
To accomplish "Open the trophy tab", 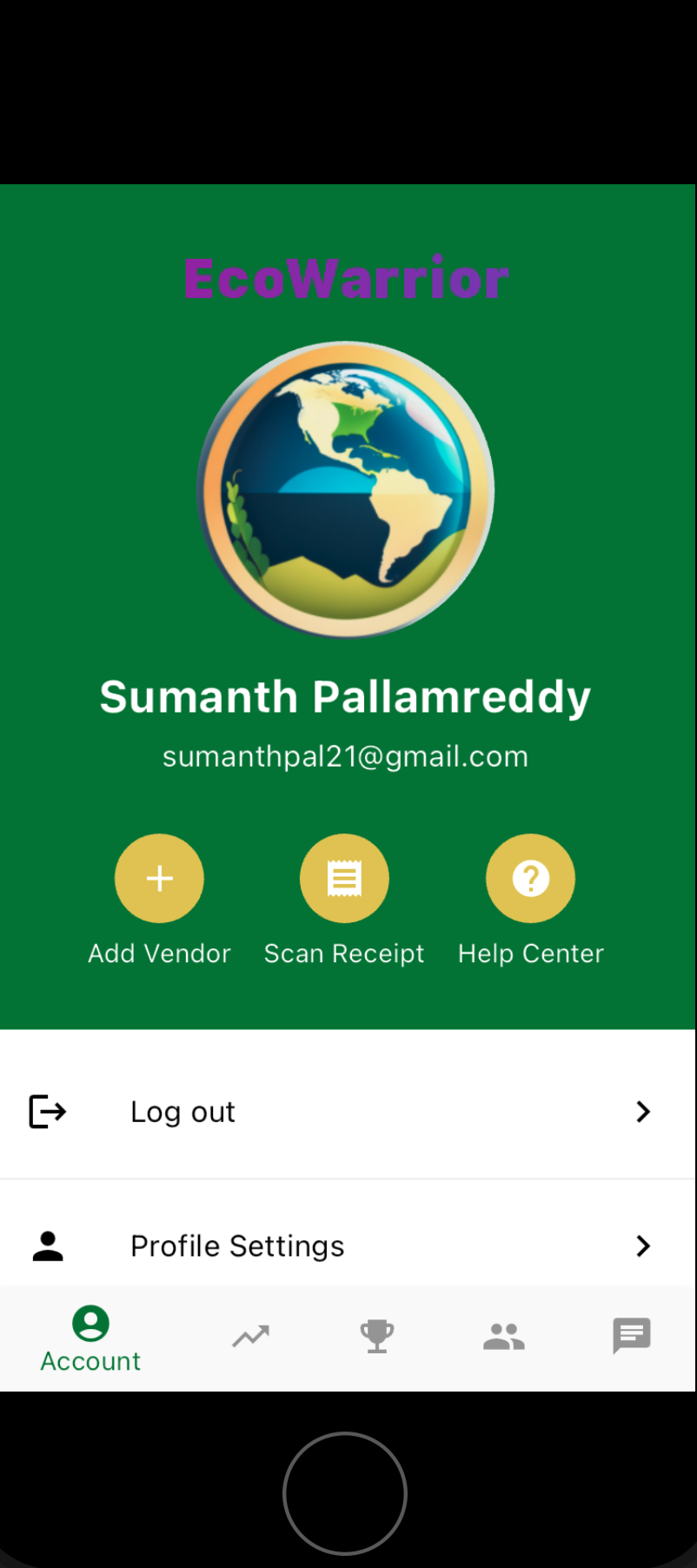I will click(377, 1336).
